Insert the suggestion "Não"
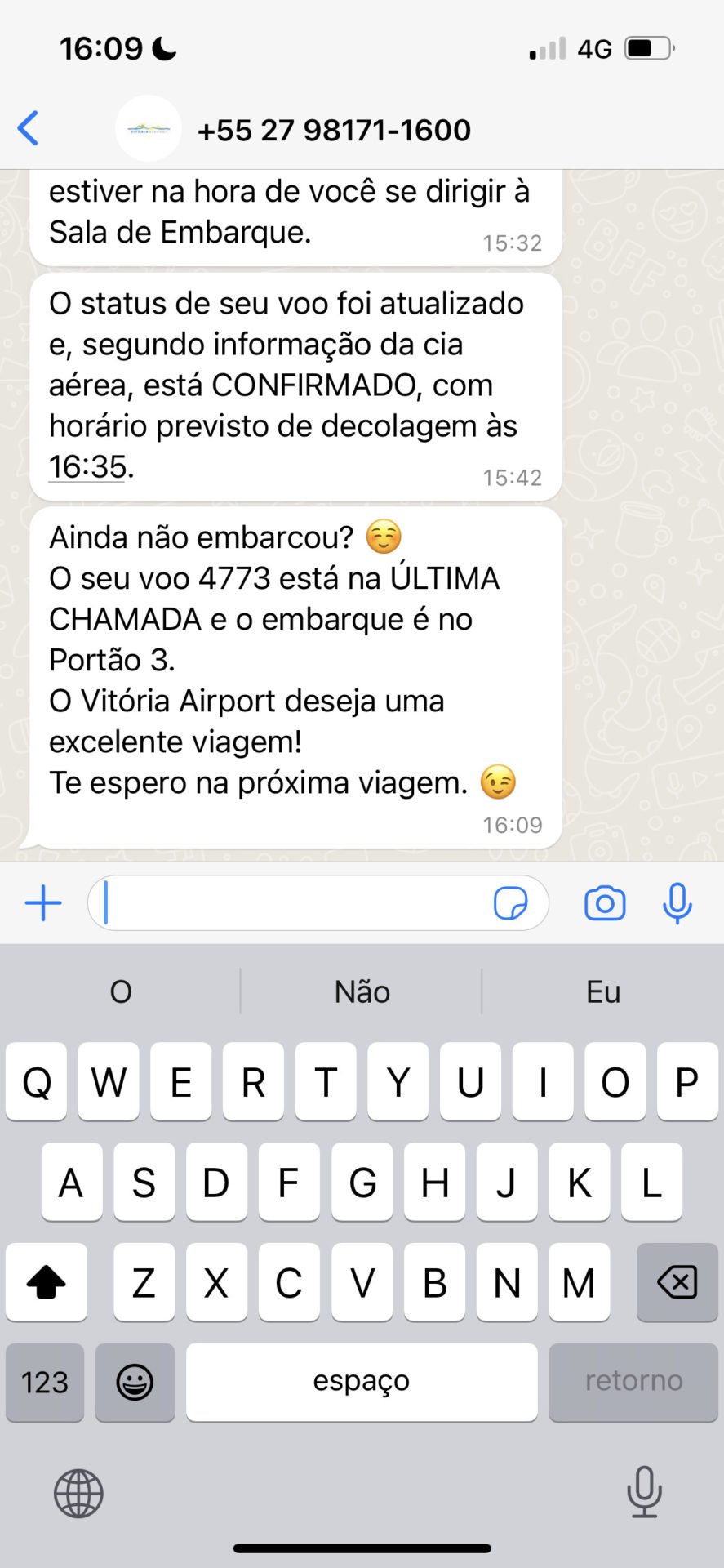The image size is (724, 1568). 362,991
